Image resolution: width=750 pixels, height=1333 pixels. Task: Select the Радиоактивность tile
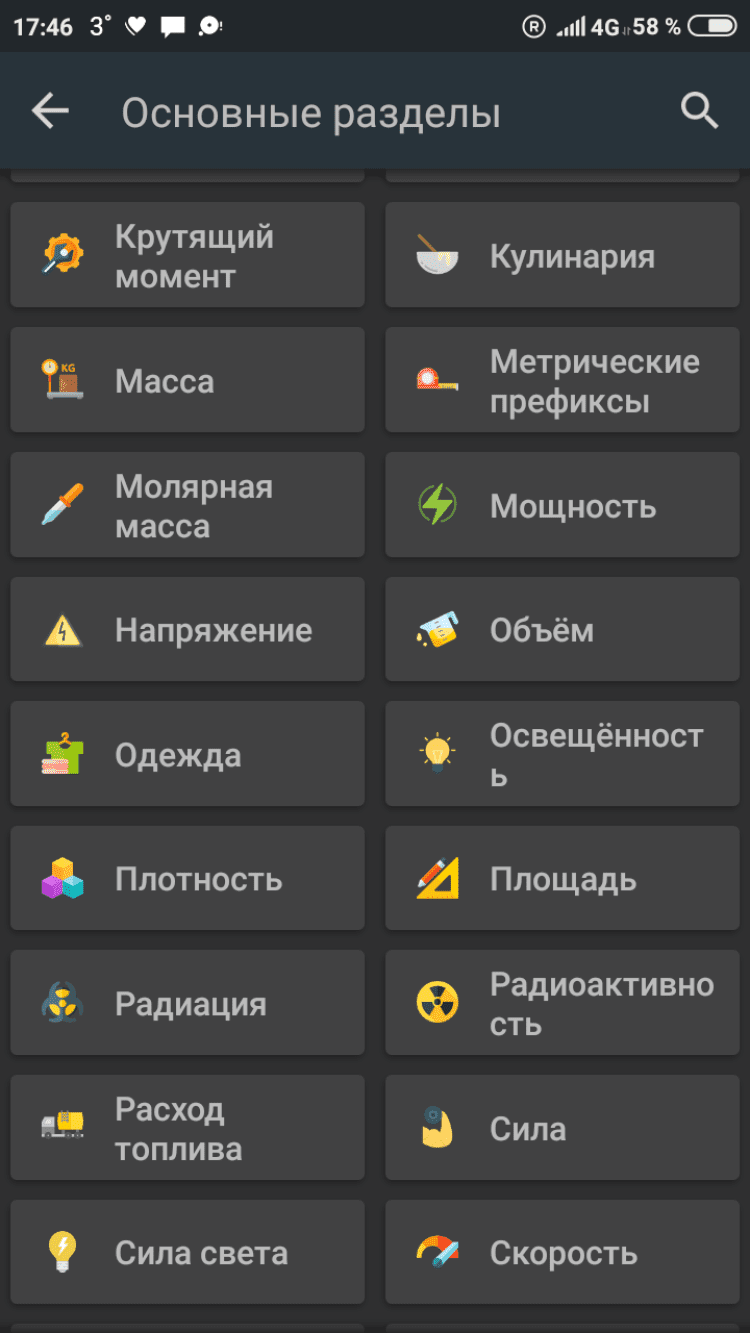pos(562,1003)
